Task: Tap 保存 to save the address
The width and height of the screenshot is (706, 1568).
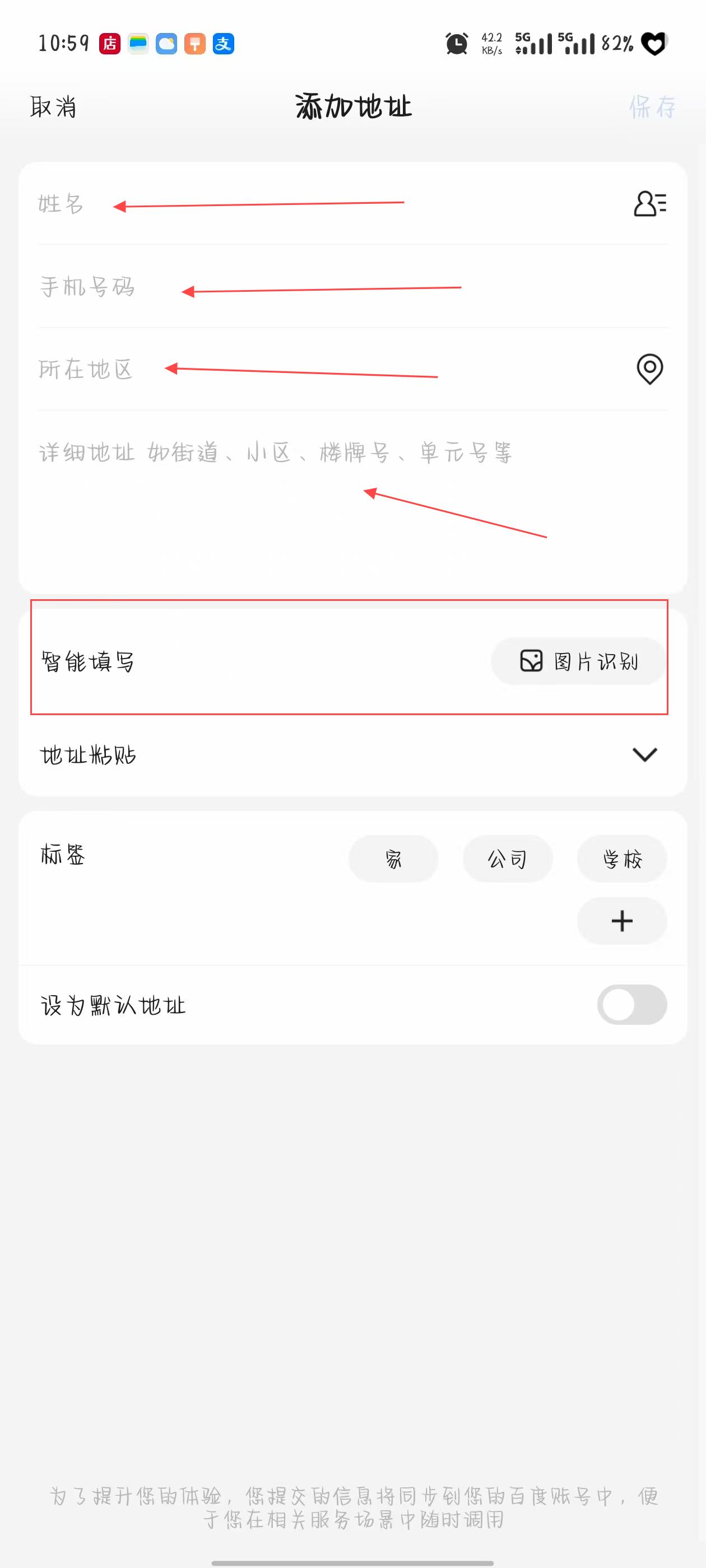Action: (x=652, y=107)
